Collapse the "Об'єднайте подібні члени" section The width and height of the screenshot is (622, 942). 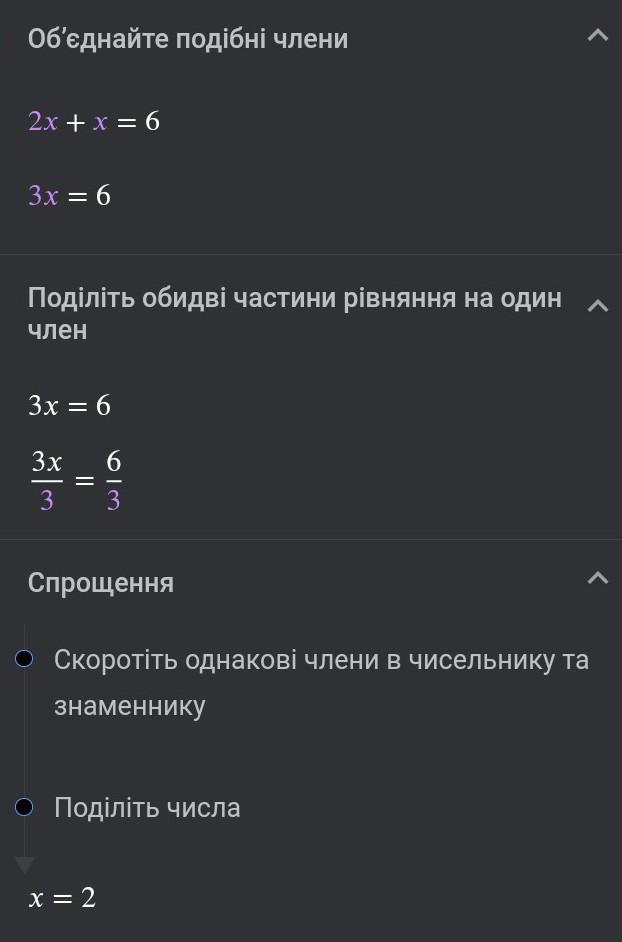click(597, 36)
